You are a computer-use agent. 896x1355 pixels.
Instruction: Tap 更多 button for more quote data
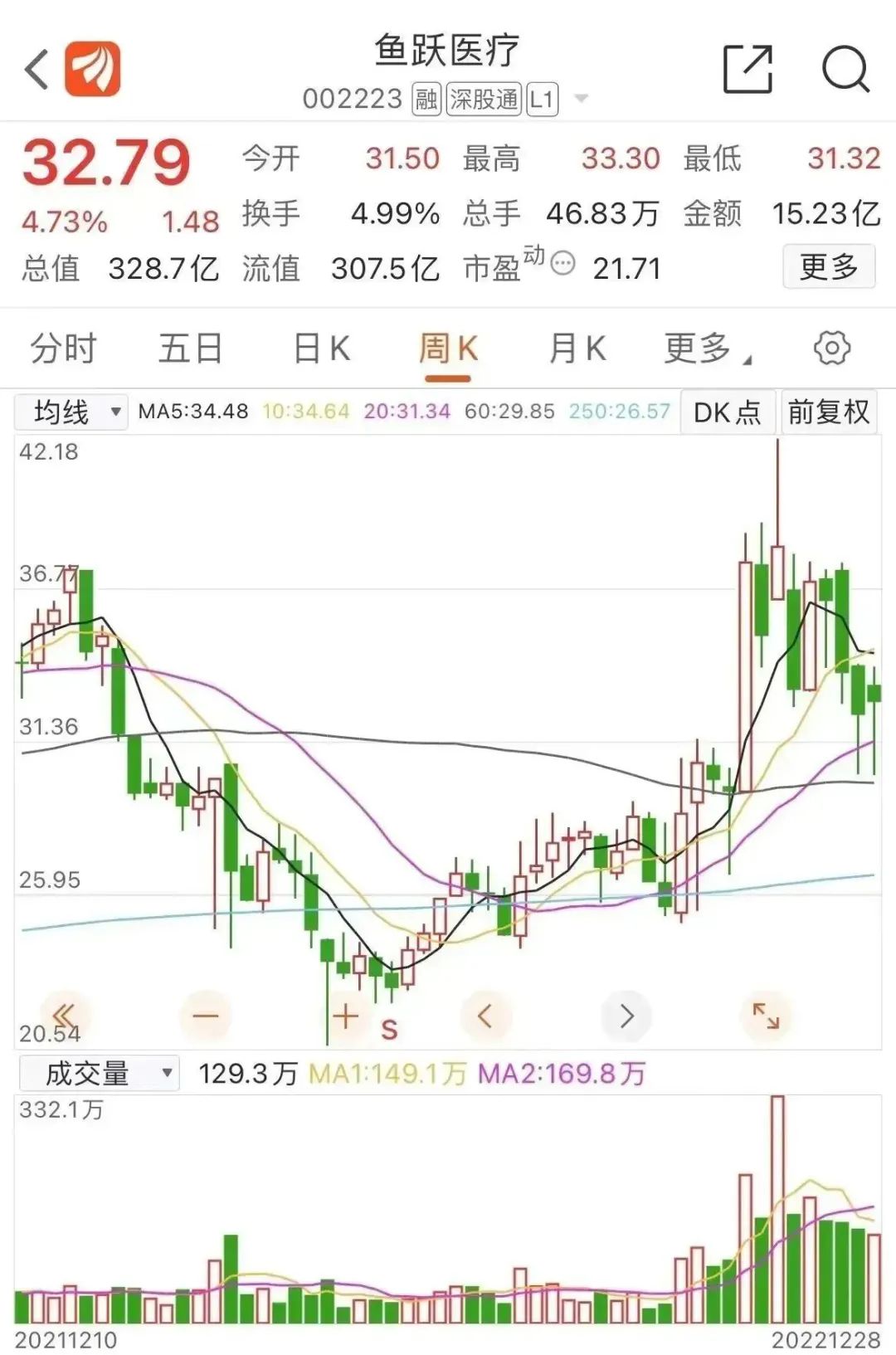pyautogui.click(x=828, y=267)
